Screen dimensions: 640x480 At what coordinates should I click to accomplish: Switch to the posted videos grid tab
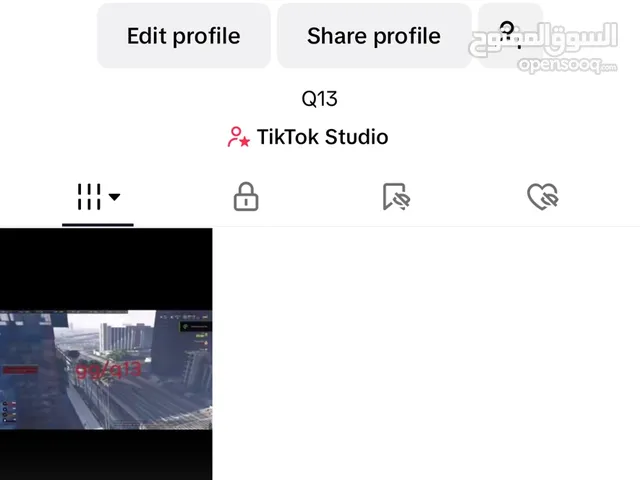98,197
